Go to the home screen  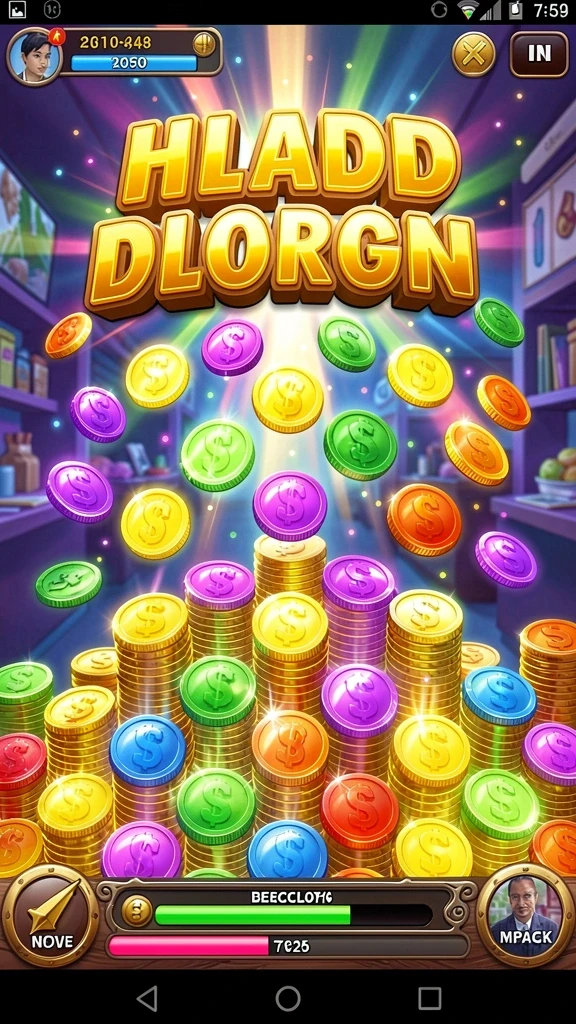pos(288,998)
